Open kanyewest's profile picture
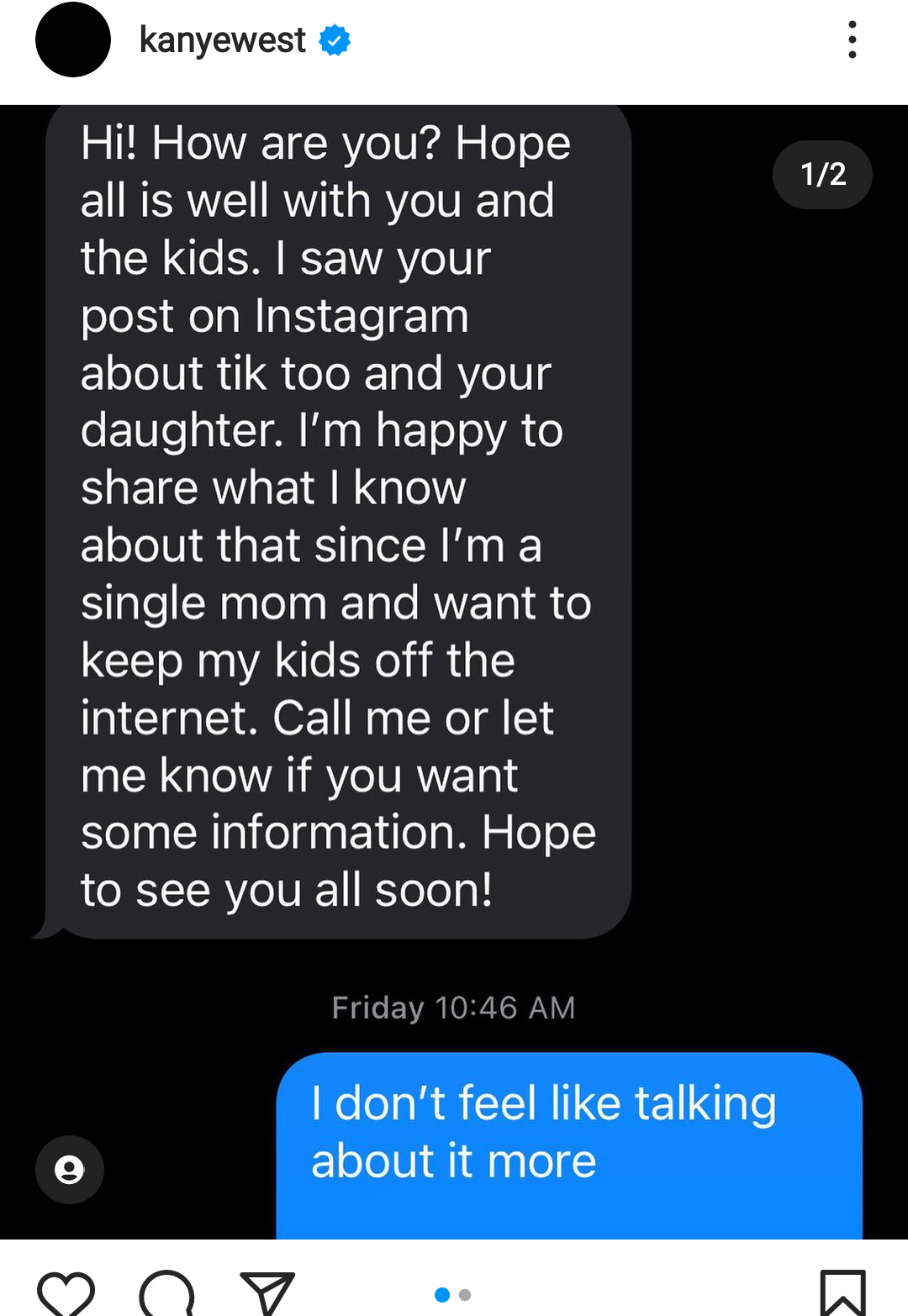 click(x=73, y=39)
